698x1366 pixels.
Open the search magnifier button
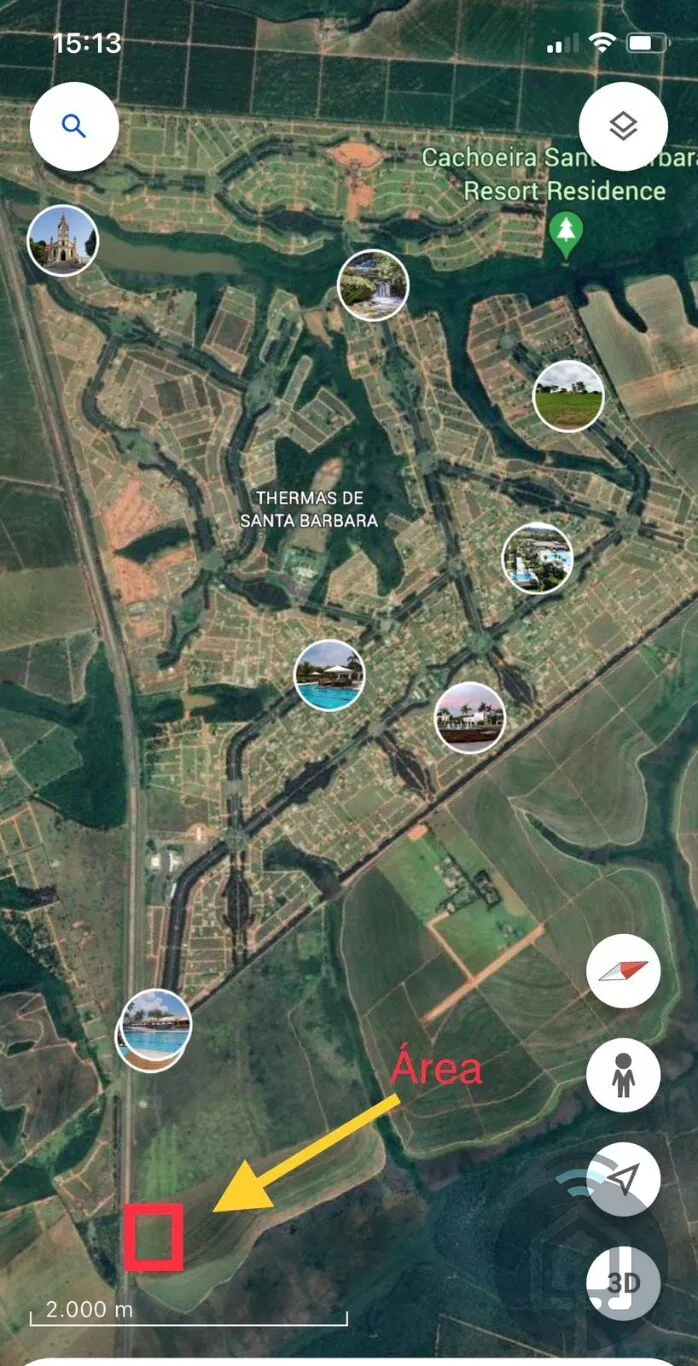pyautogui.click(x=74, y=126)
